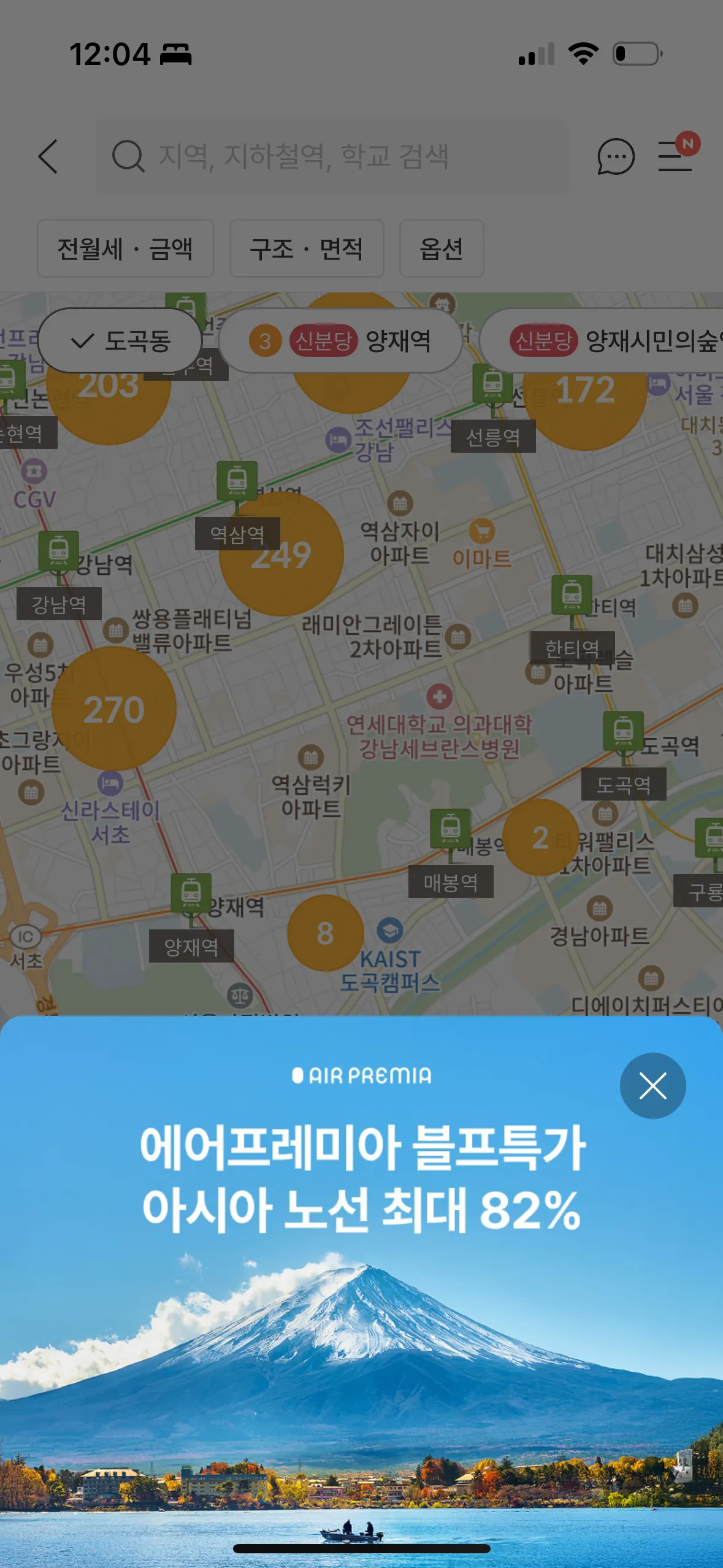Go back using the top arrow
This screenshot has height=1568, width=723.
click(48, 156)
